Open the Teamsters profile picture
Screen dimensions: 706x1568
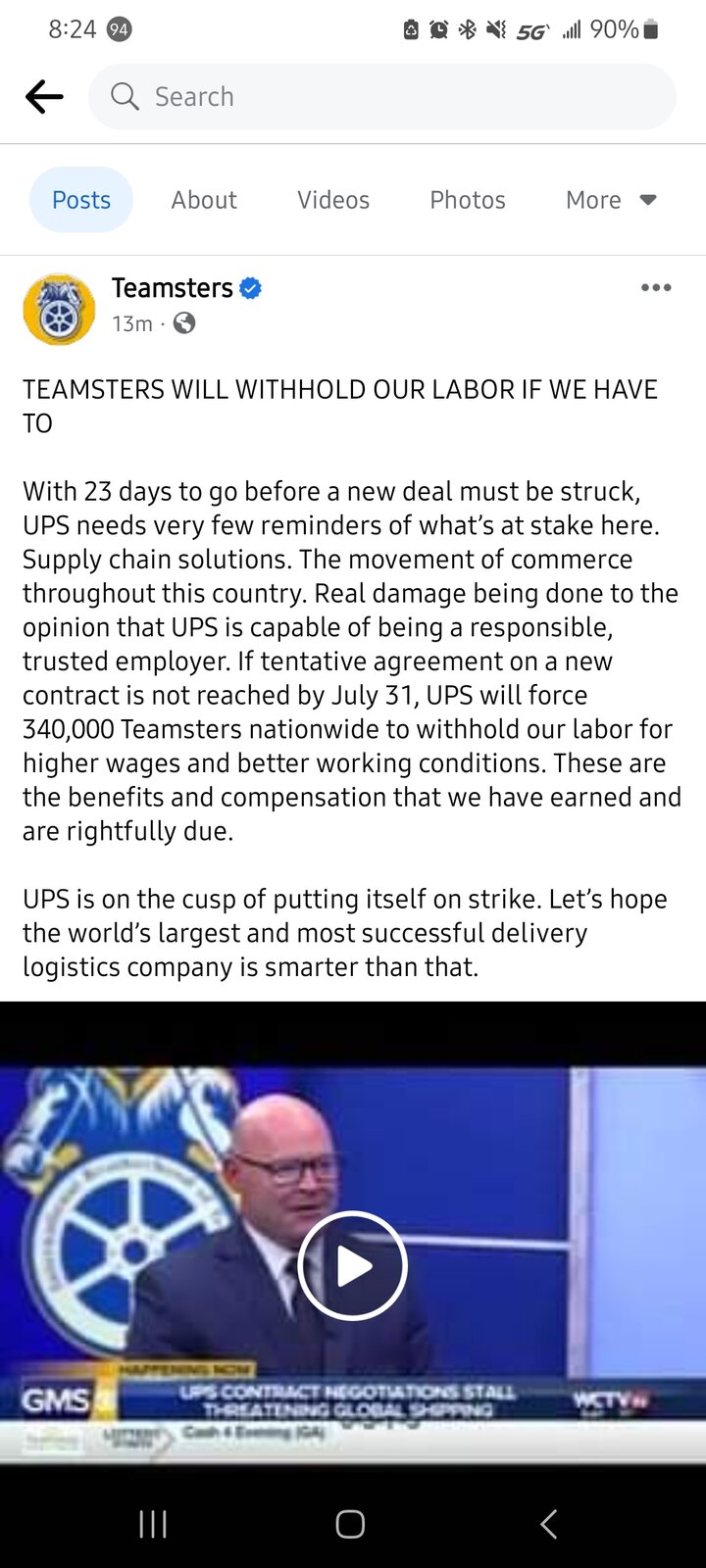[x=59, y=310]
